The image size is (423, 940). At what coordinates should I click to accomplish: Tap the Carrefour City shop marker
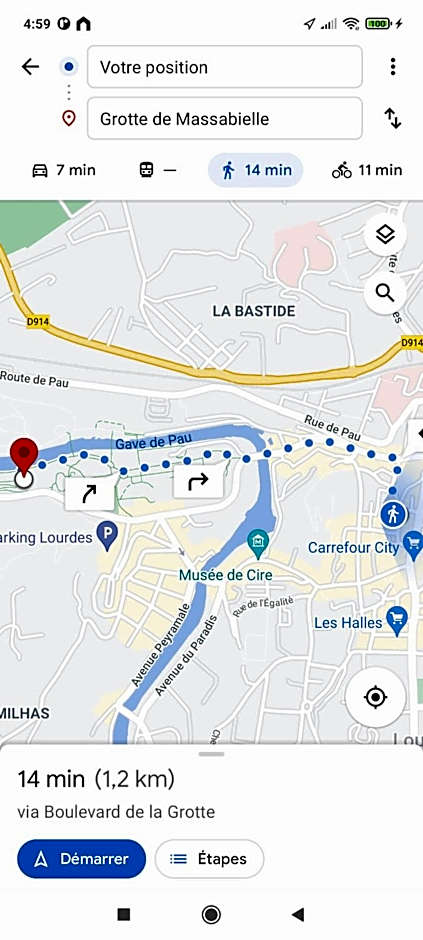coord(413,544)
